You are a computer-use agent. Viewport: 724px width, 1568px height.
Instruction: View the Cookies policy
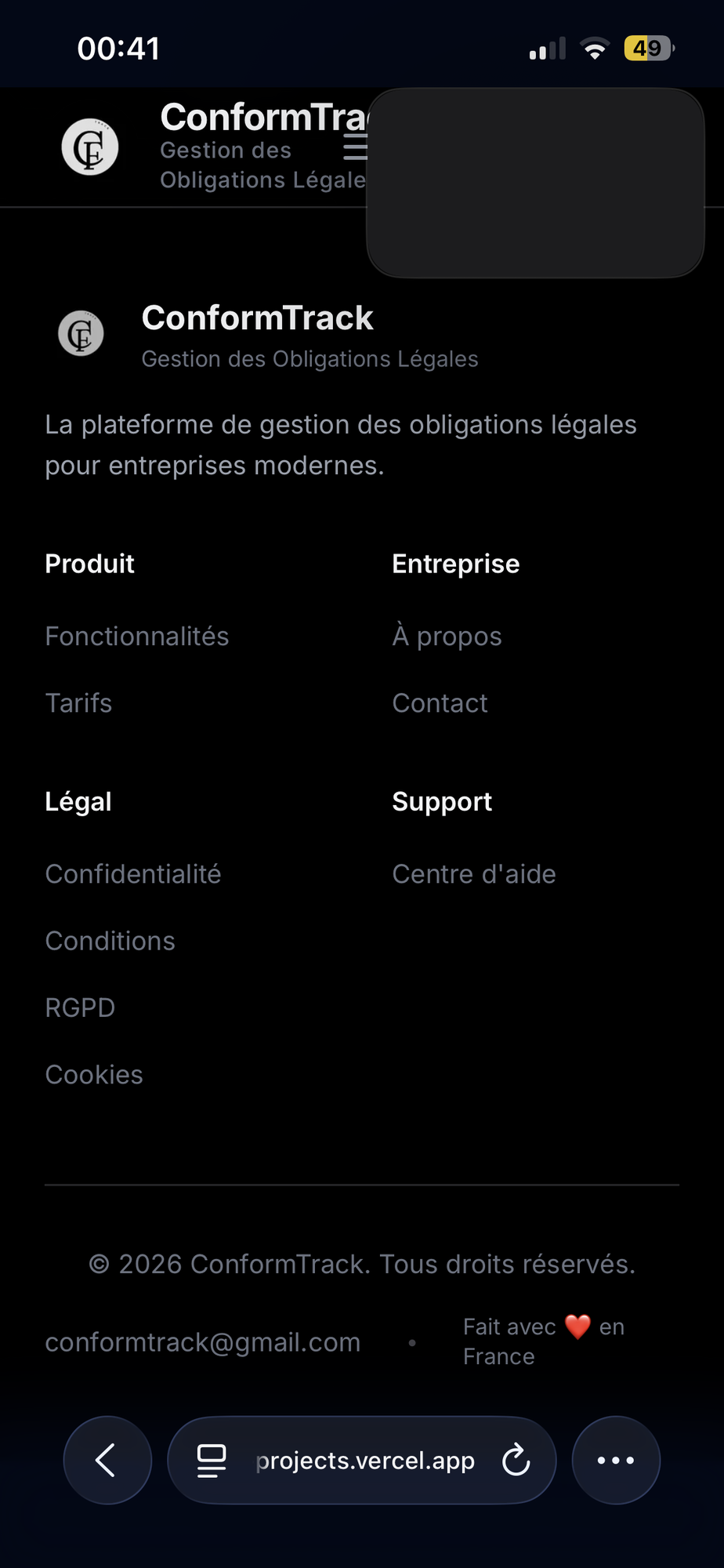[94, 1075]
